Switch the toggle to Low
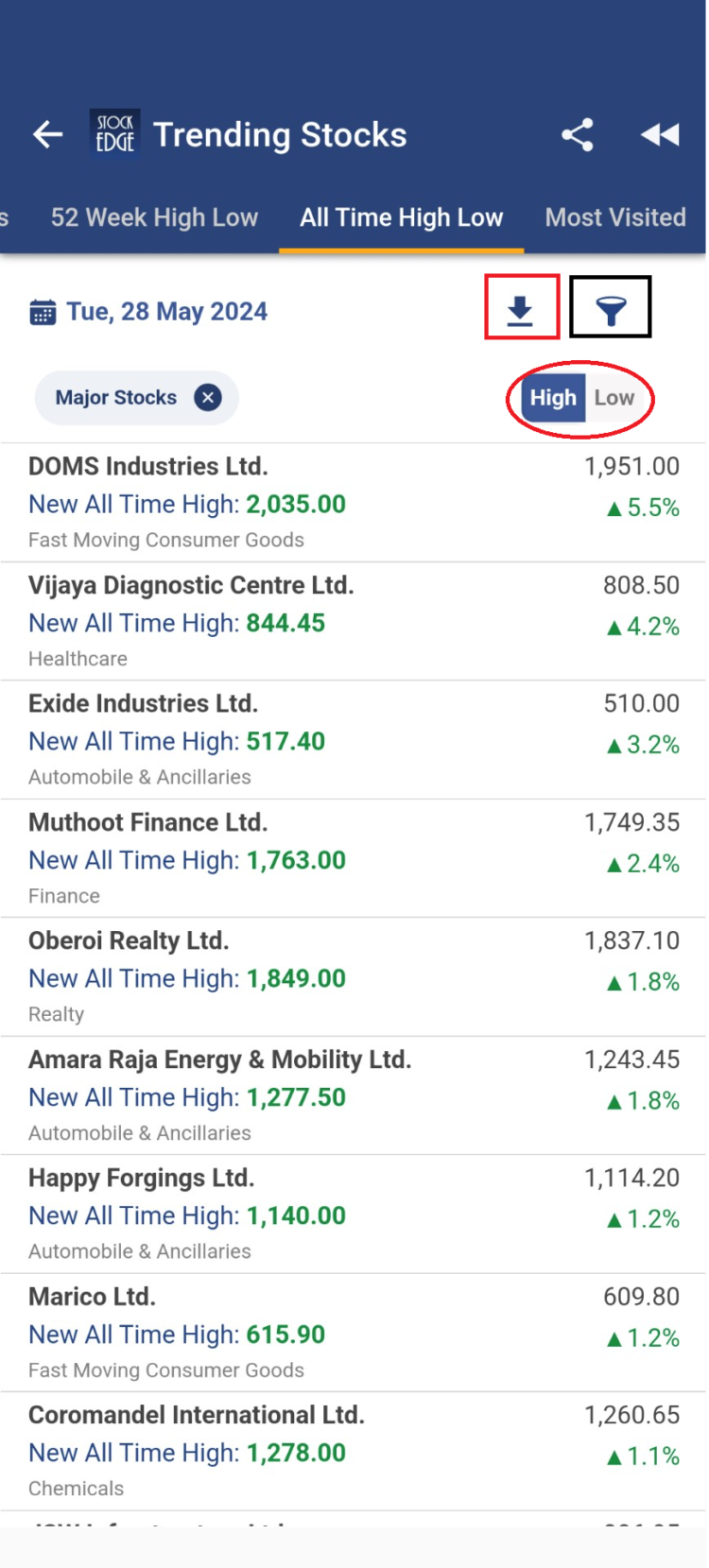This screenshot has height=1568, width=709. (x=614, y=398)
